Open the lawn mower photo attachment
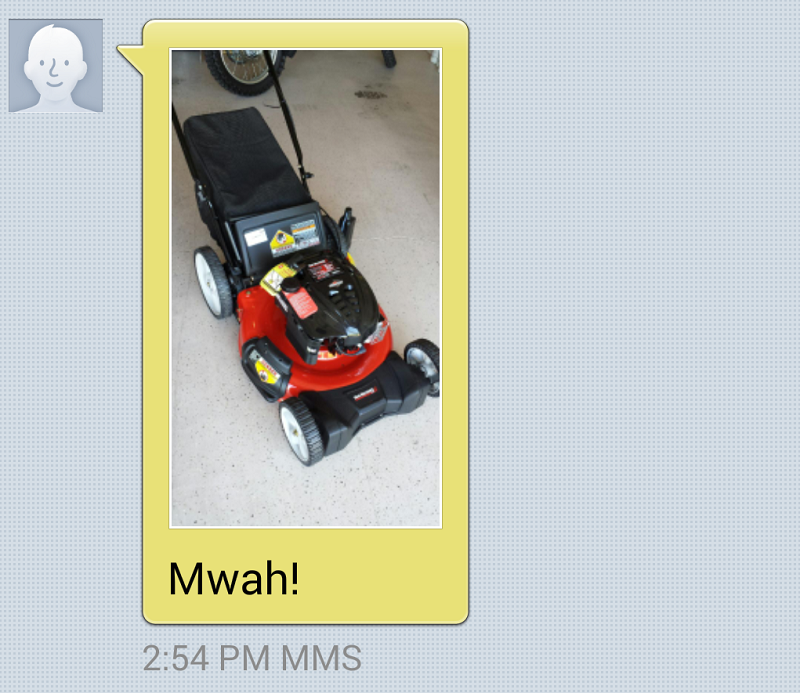 (x=305, y=288)
